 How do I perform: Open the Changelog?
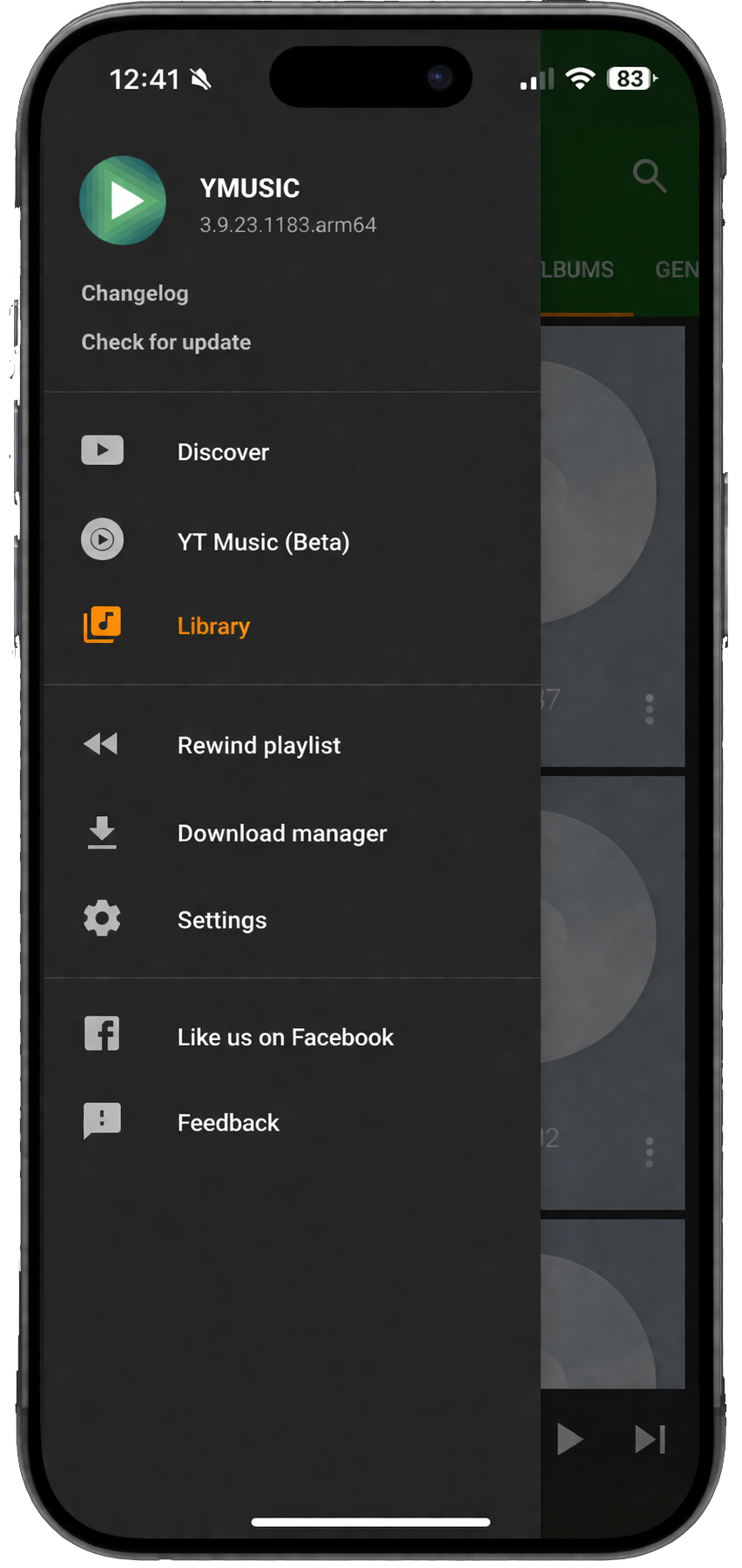coord(135,294)
